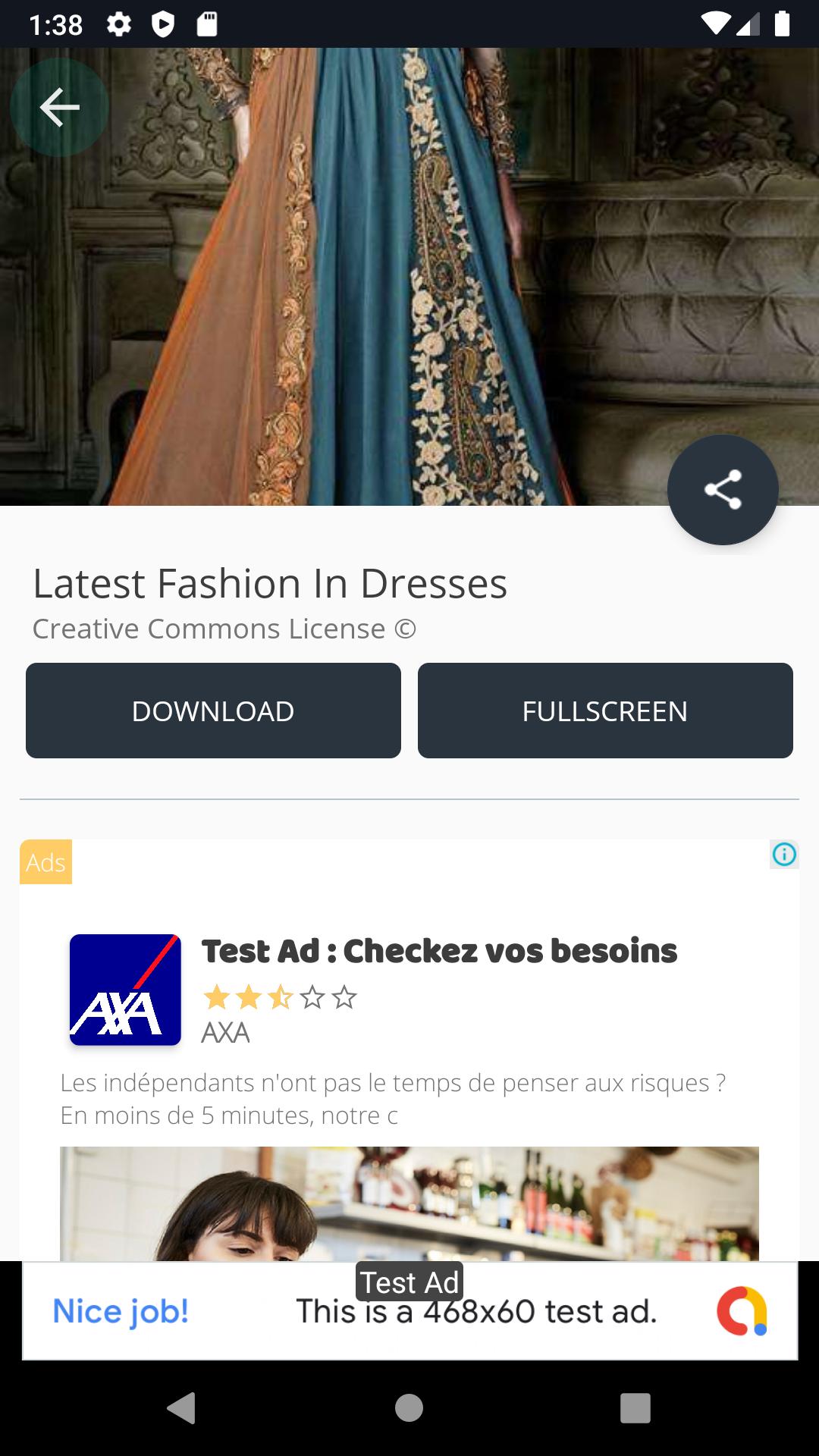Tap the third star in ad rating
The image size is (819, 1456).
click(279, 999)
